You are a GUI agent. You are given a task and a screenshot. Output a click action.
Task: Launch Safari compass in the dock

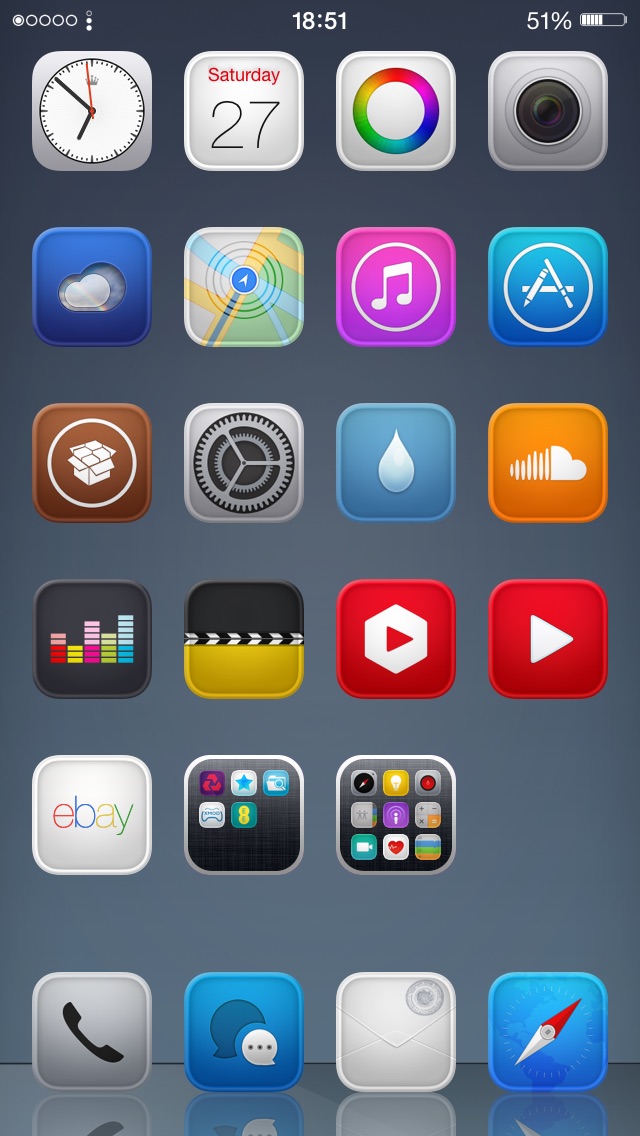pos(548,1032)
